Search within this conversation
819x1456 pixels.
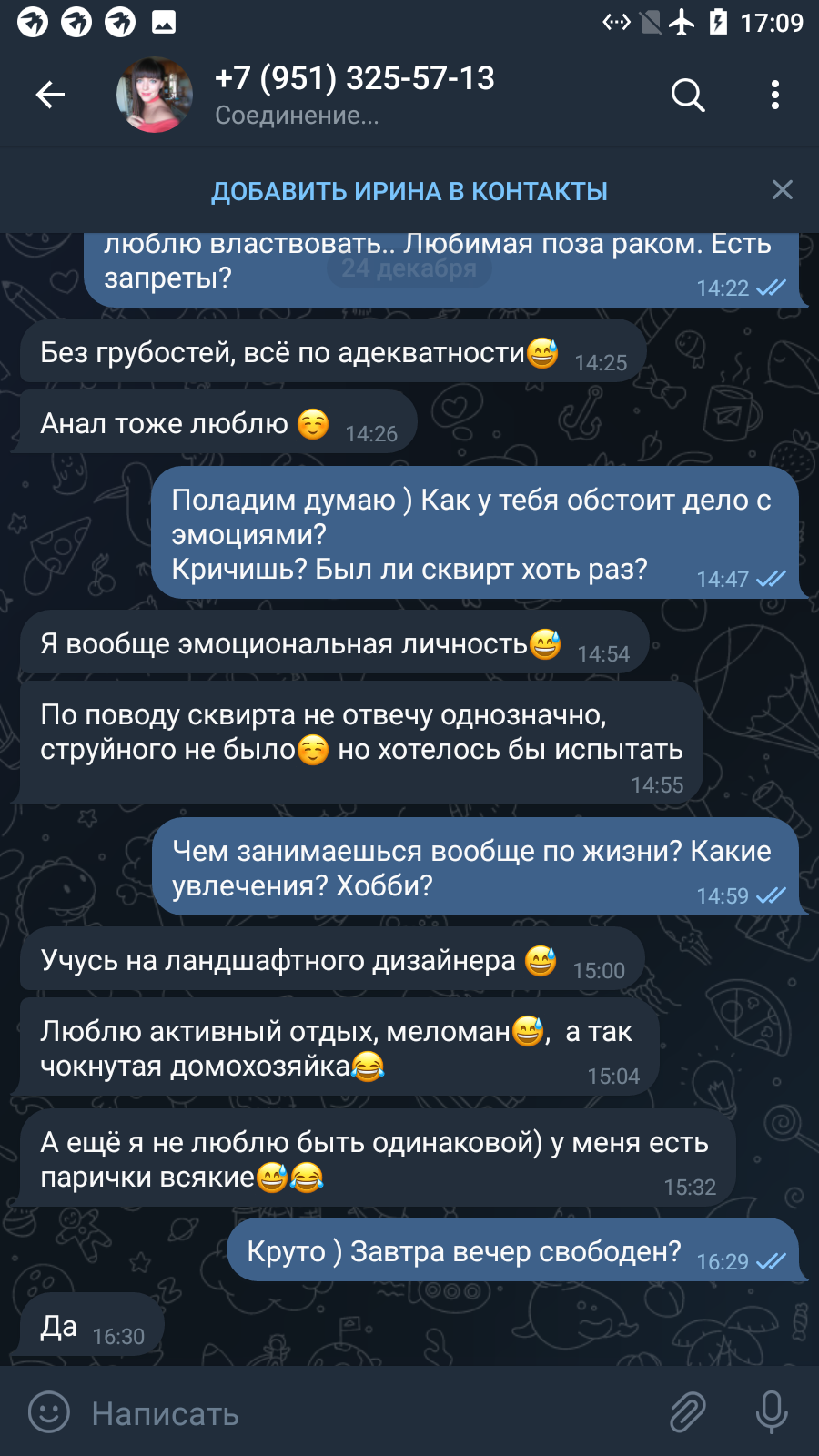point(688,95)
